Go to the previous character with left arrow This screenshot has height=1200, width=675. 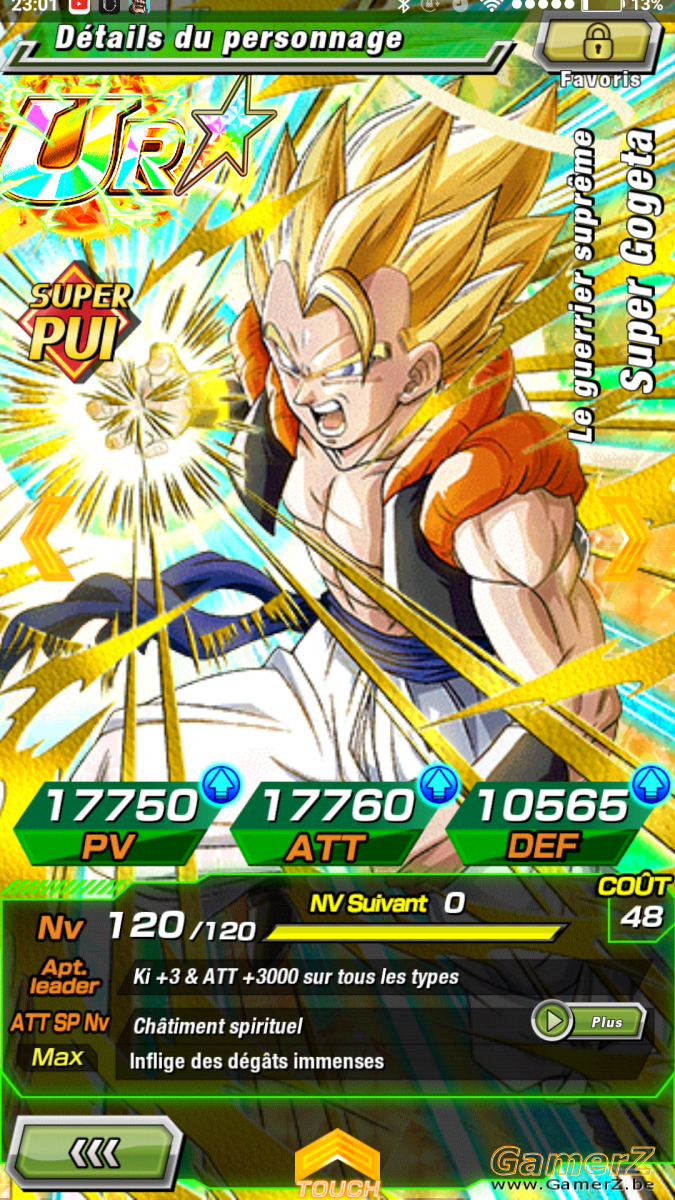click(x=46, y=540)
